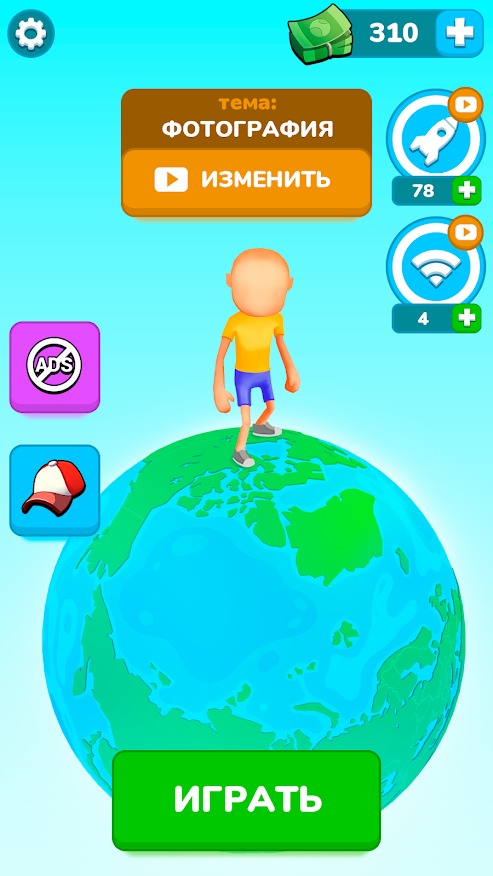Add Wi-Fi boosts with the plus next to 4

coord(466,318)
